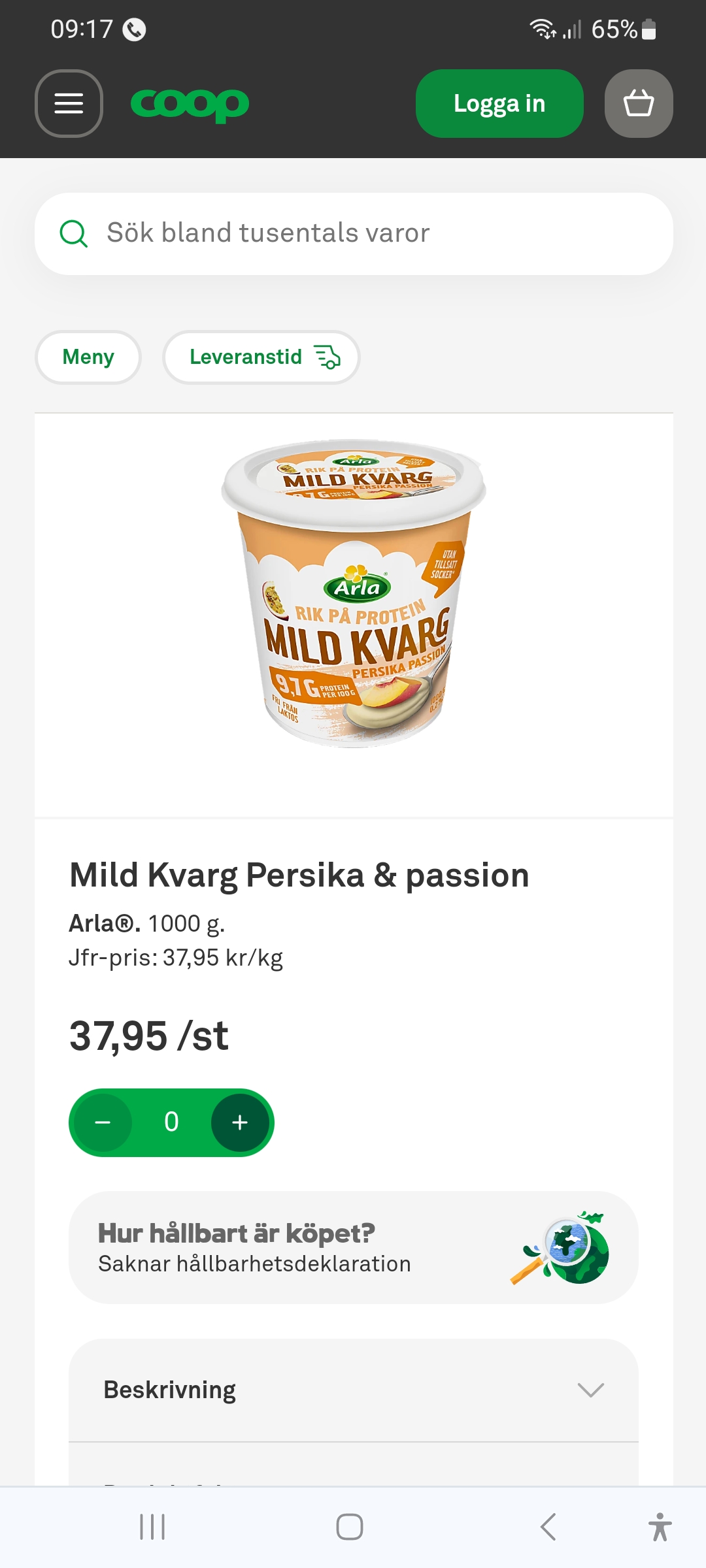Image resolution: width=706 pixels, height=1568 pixels.
Task: Open the shopping basket
Action: 639,103
